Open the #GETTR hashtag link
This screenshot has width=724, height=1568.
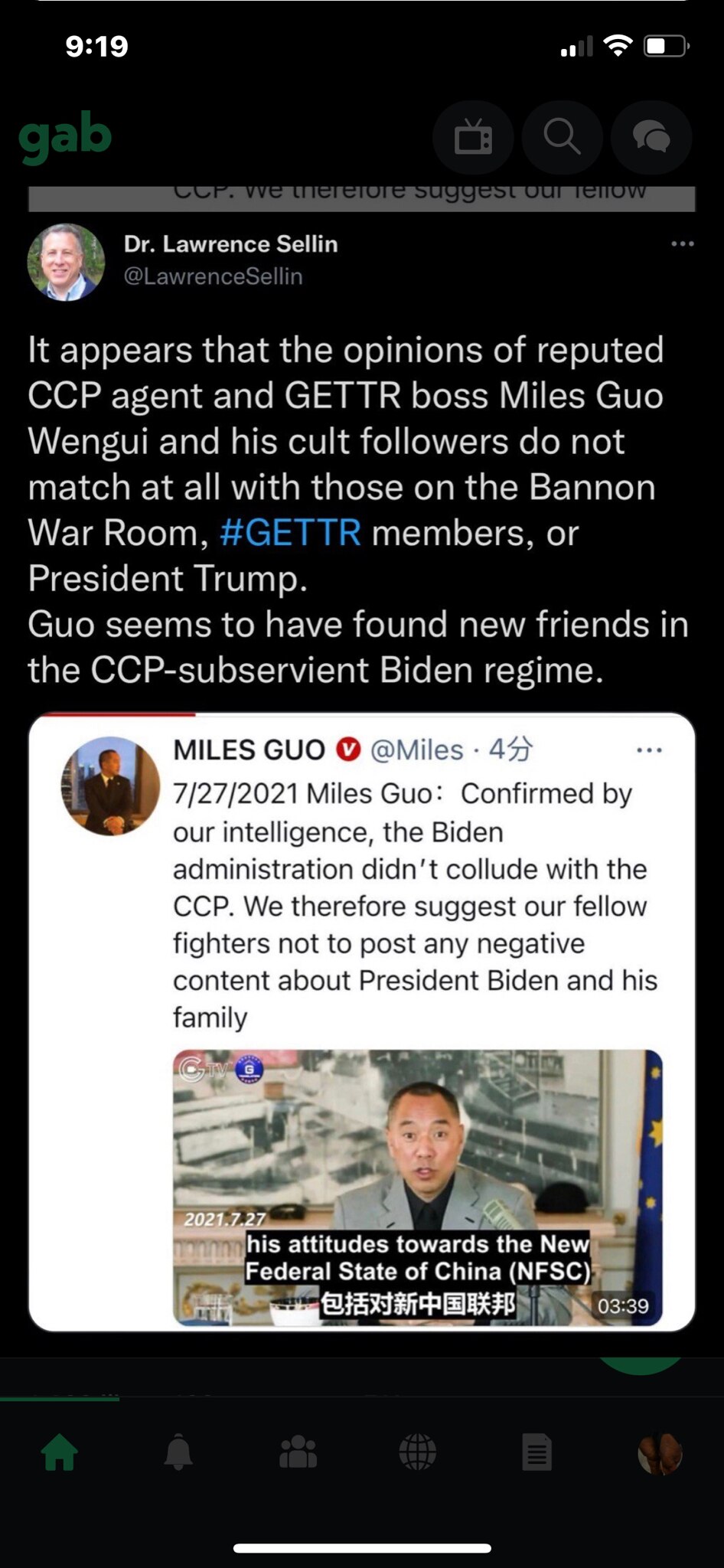coord(291,533)
